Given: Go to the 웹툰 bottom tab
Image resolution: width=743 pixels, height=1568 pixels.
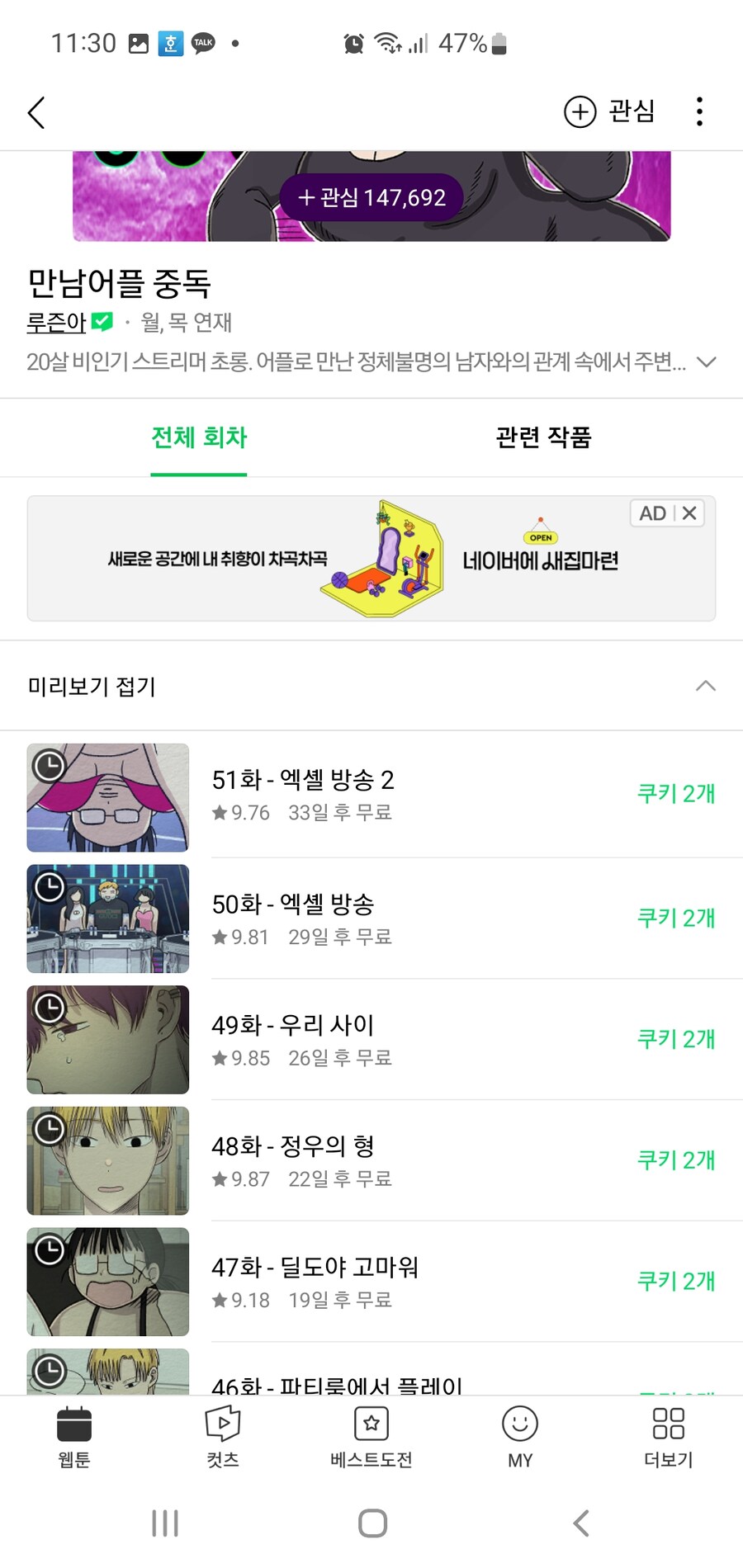Looking at the screenshot, I should [x=74, y=1437].
